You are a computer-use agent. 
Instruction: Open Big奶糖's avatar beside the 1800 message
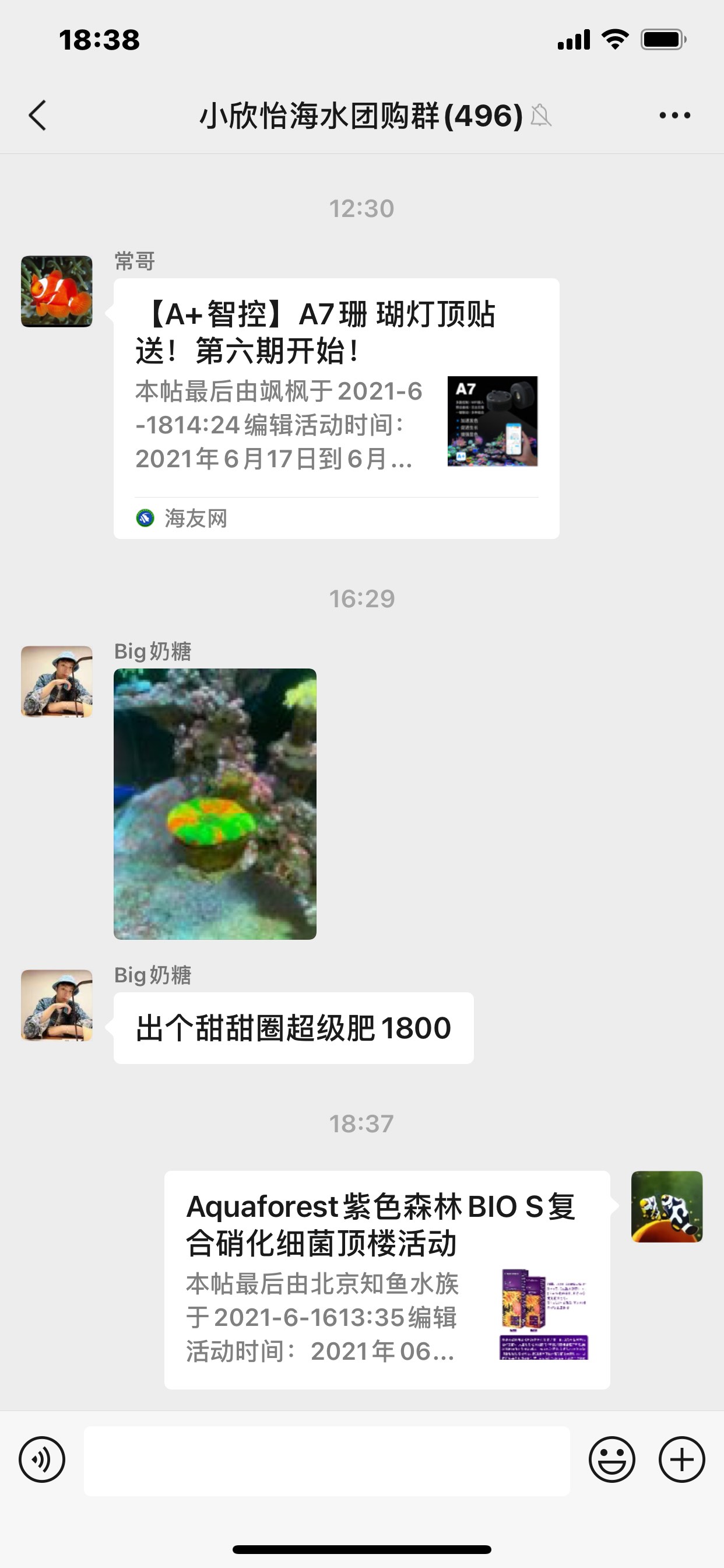point(57,1005)
